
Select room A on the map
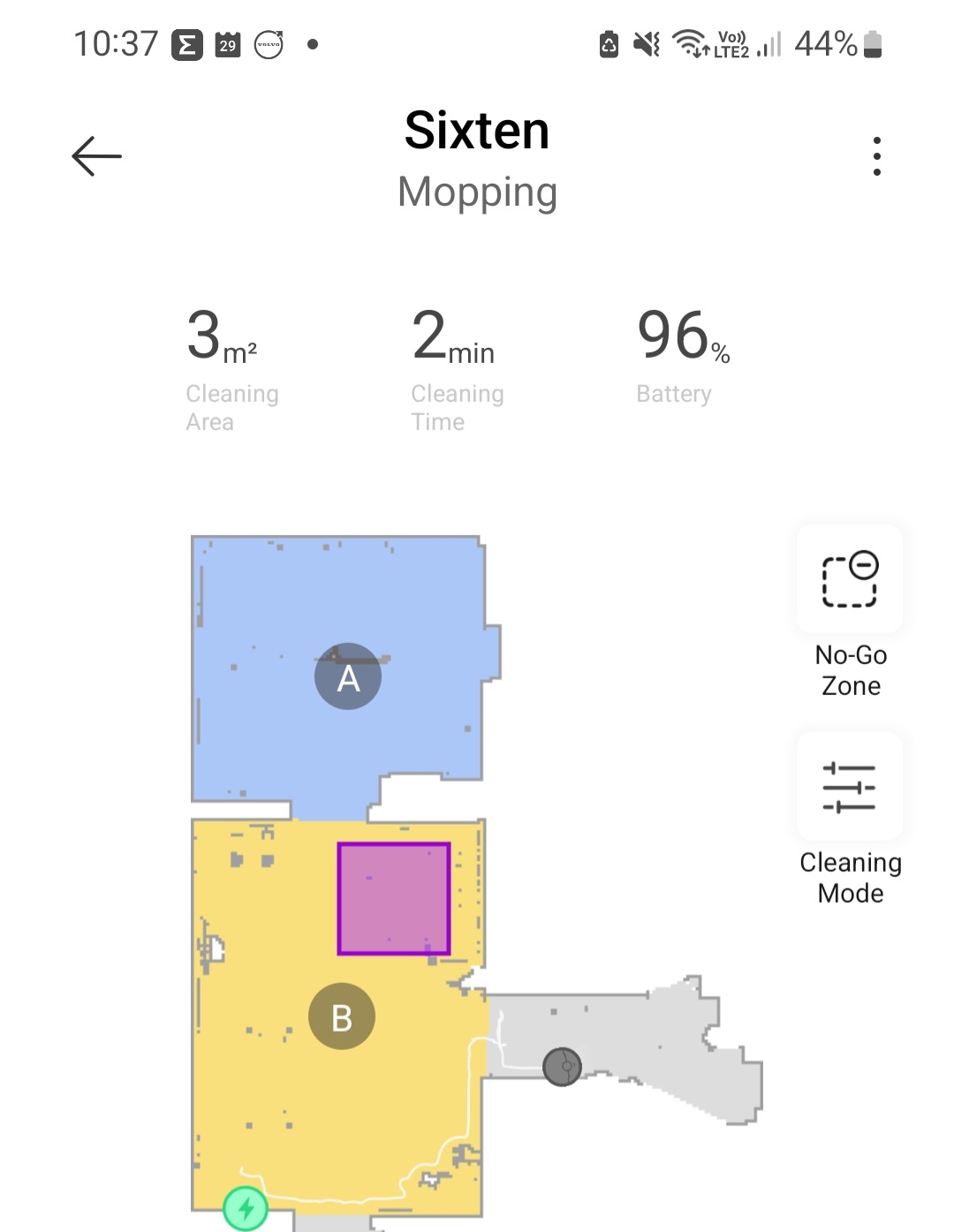pyautogui.click(x=348, y=676)
